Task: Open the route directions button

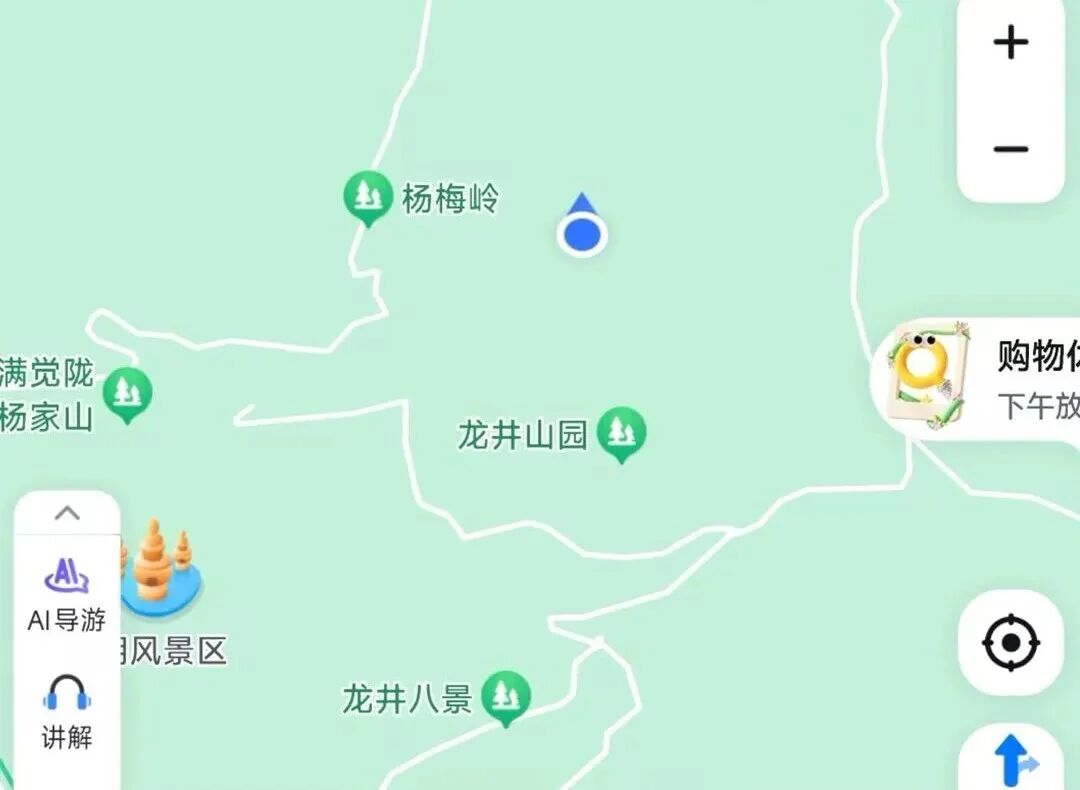Action: tap(1012, 762)
